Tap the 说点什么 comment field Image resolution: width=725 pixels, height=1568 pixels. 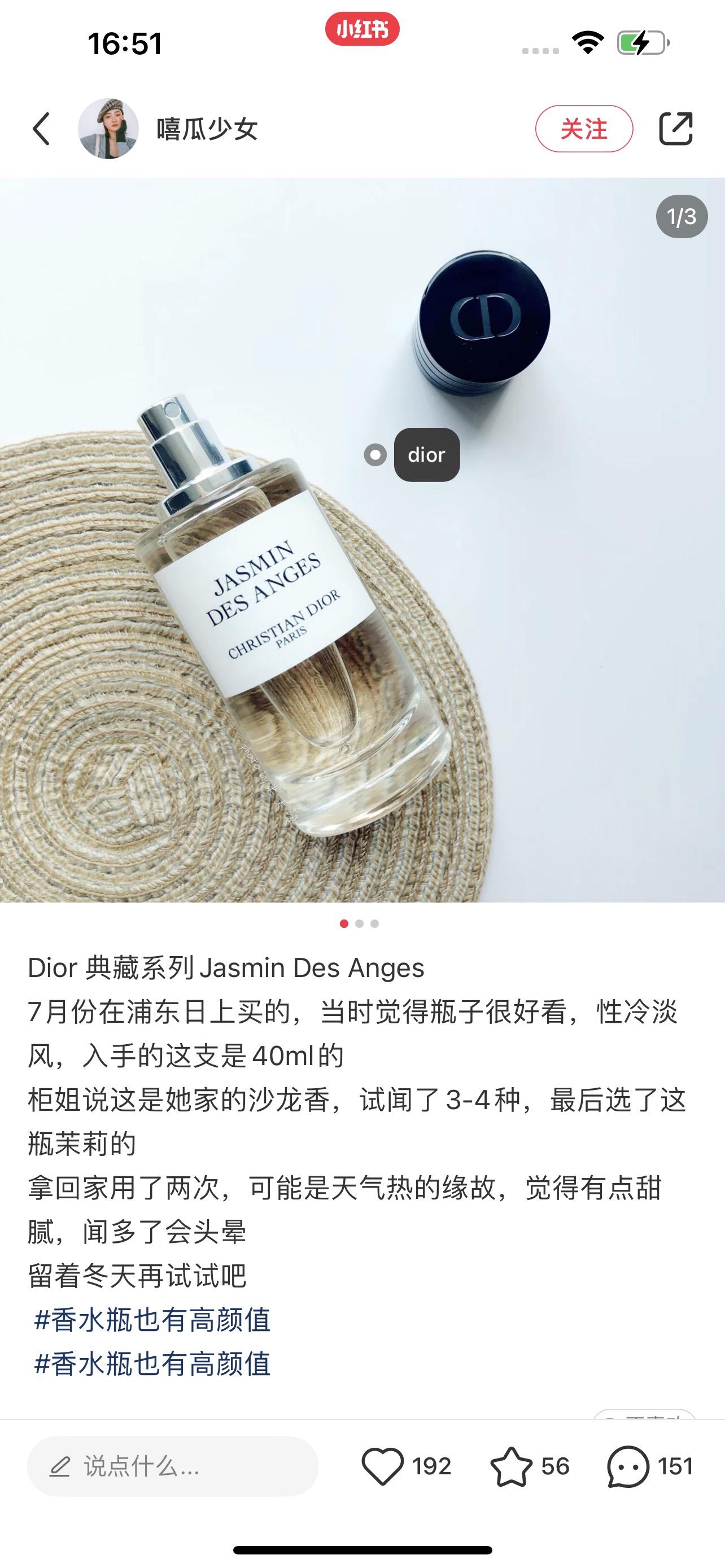pos(173,1466)
